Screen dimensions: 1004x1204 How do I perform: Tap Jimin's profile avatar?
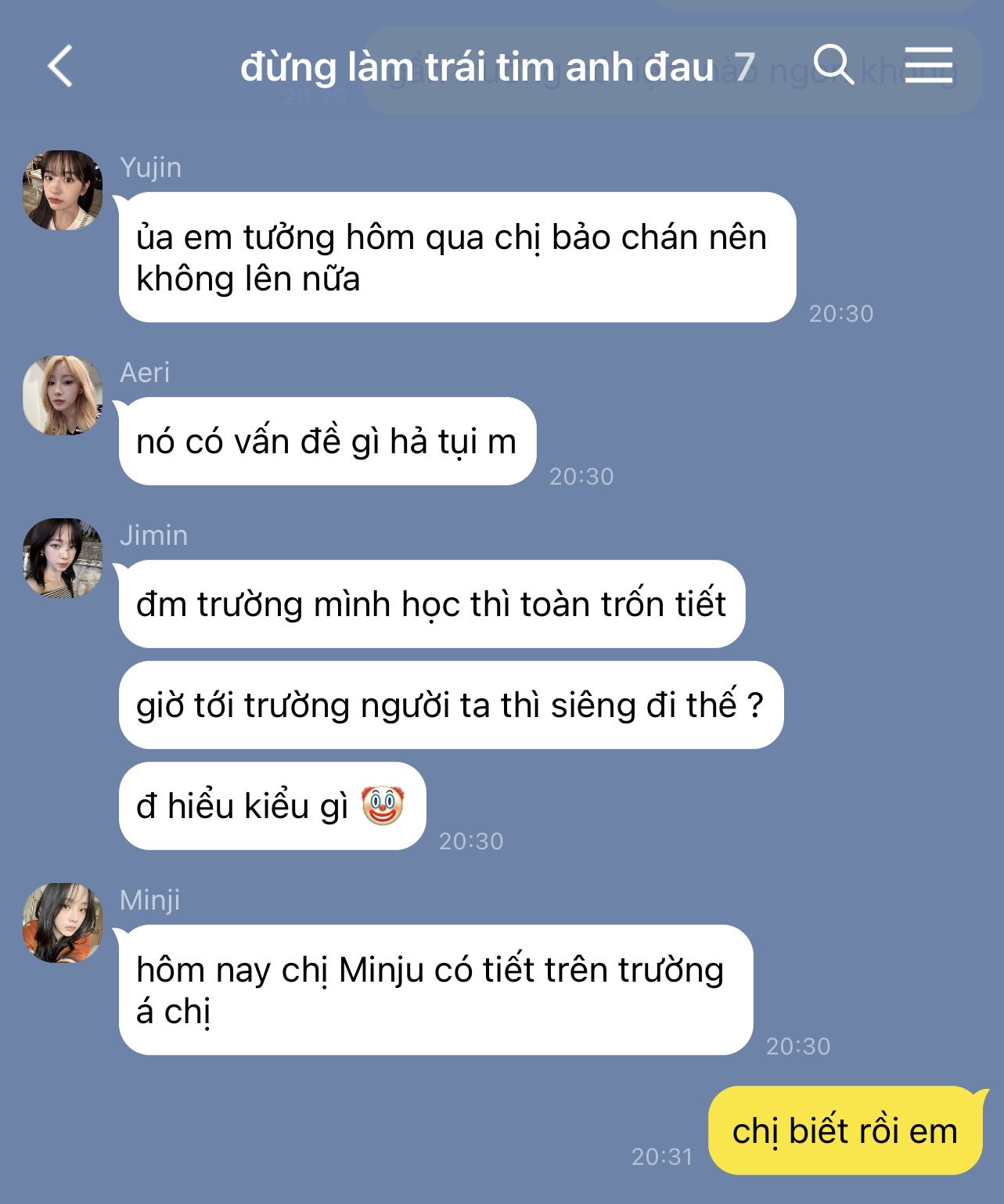point(63,558)
